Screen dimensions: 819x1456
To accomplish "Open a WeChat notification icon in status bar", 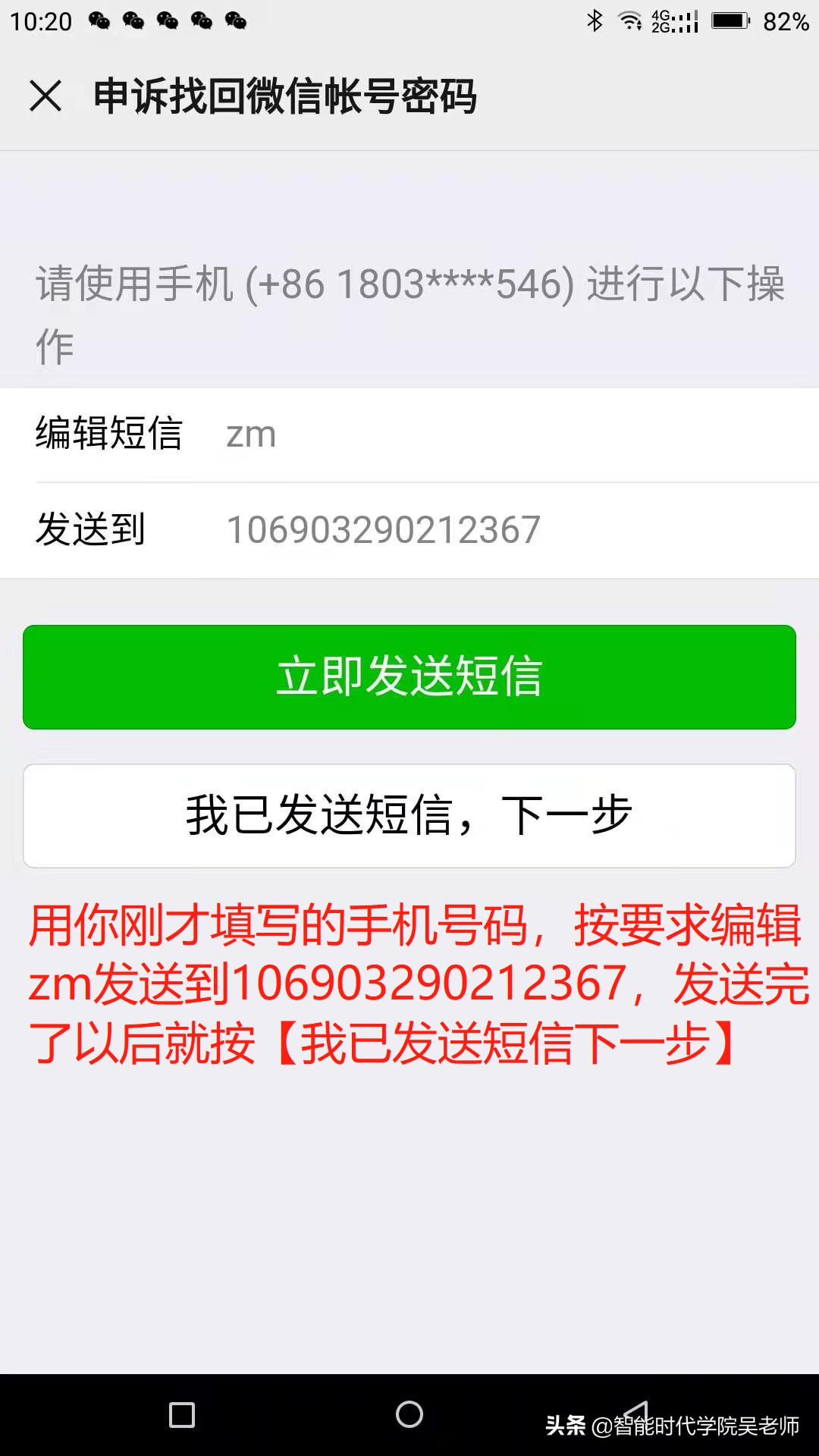I will click(99, 21).
